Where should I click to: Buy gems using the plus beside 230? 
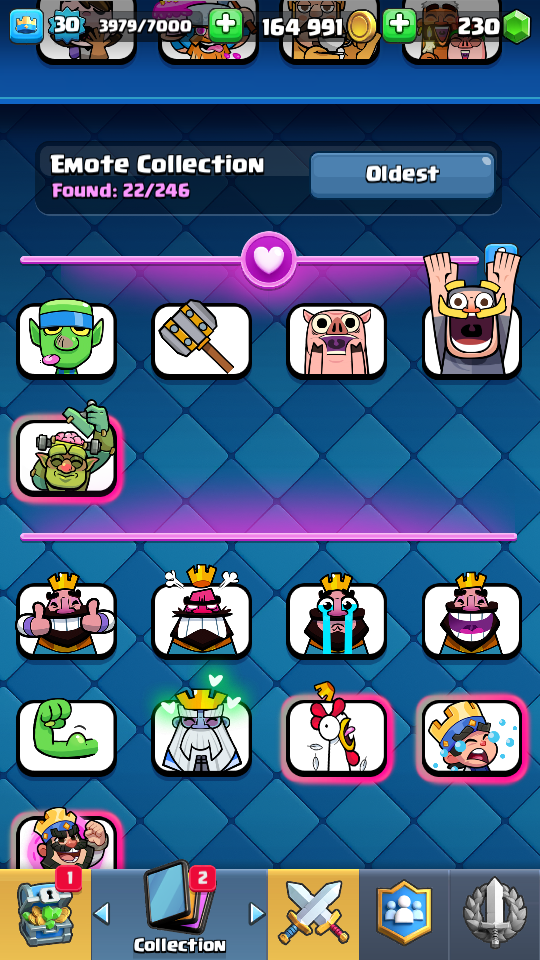399,26
